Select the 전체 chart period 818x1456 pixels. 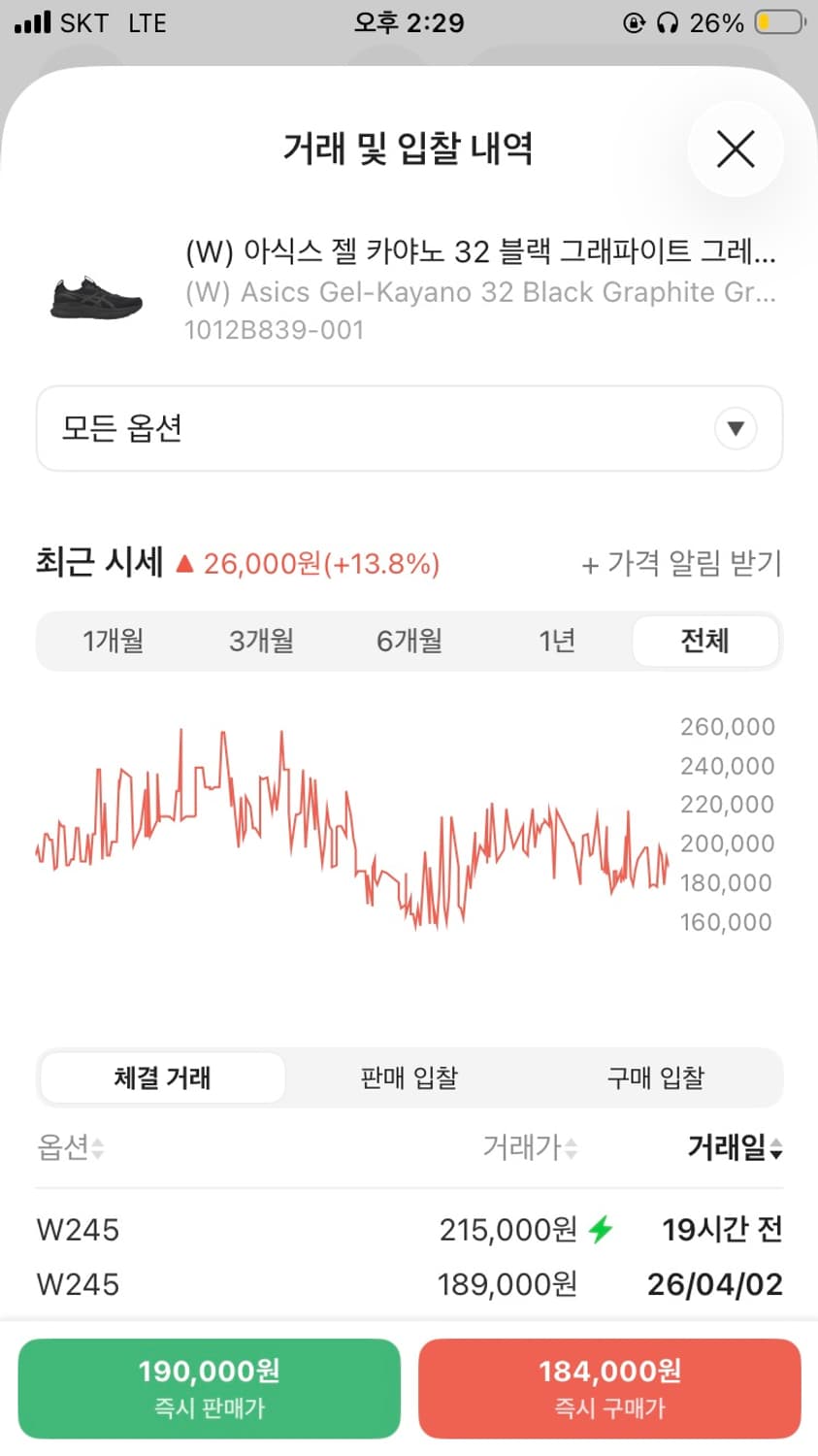(x=705, y=641)
